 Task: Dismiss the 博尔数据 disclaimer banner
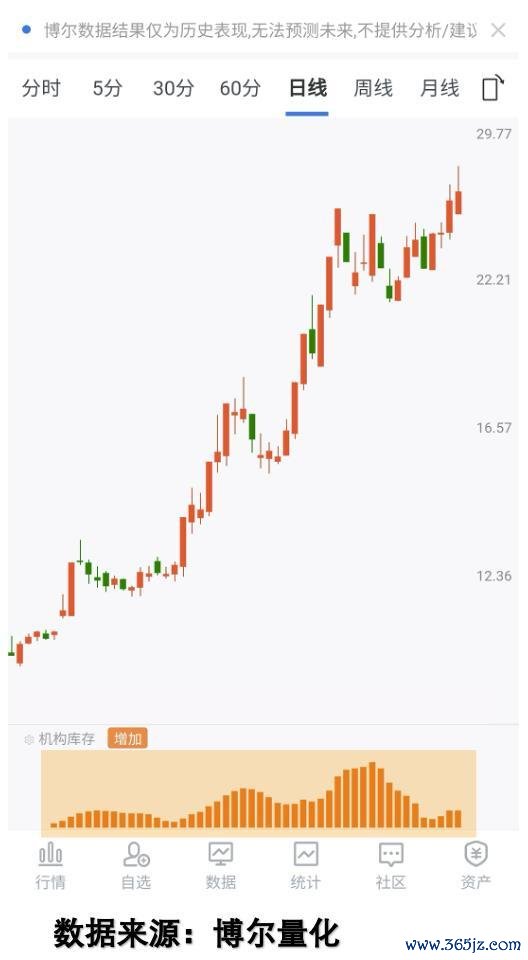[x=499, y=30]
